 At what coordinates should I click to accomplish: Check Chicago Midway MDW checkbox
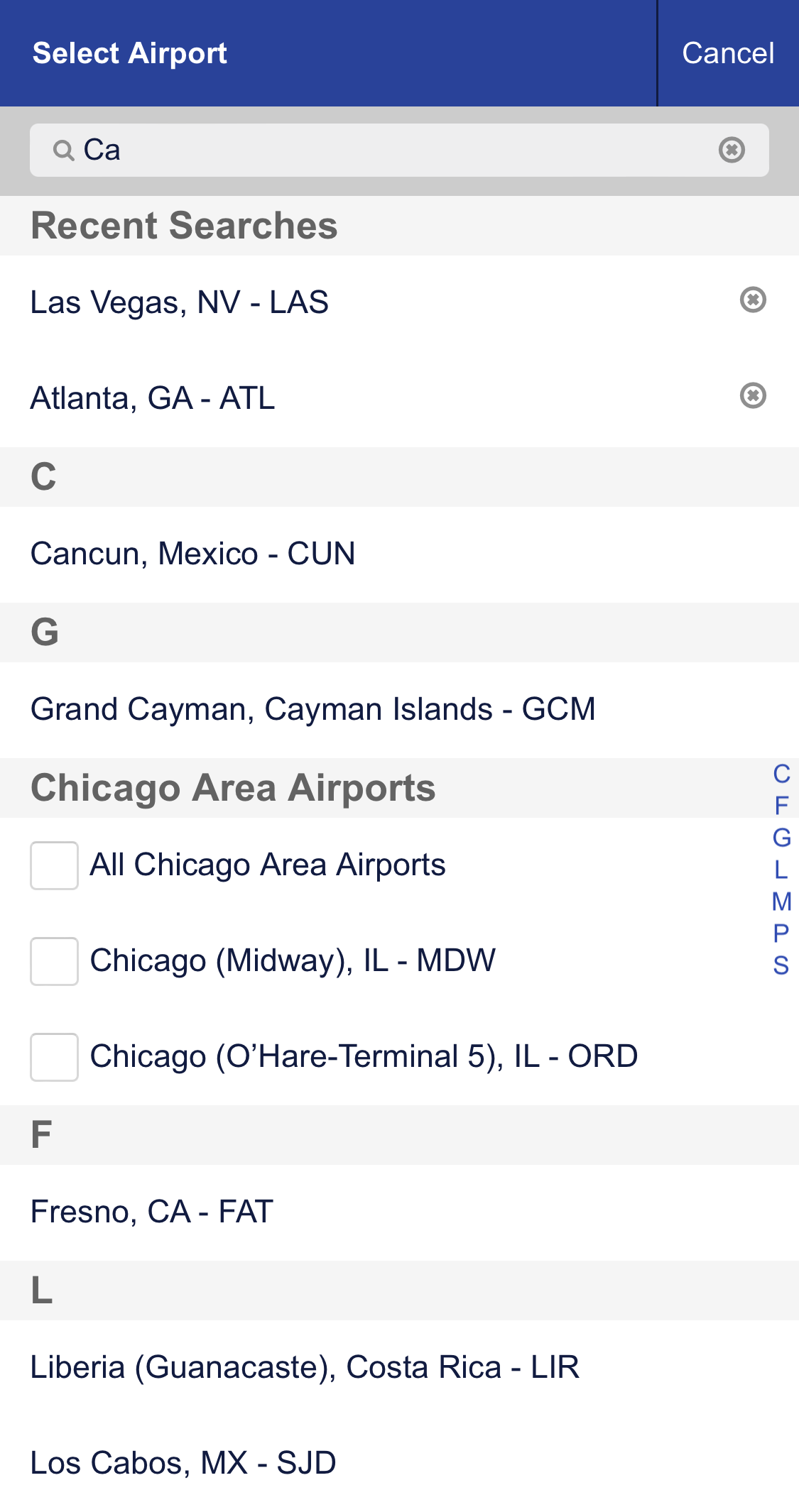tap(53, 961)
